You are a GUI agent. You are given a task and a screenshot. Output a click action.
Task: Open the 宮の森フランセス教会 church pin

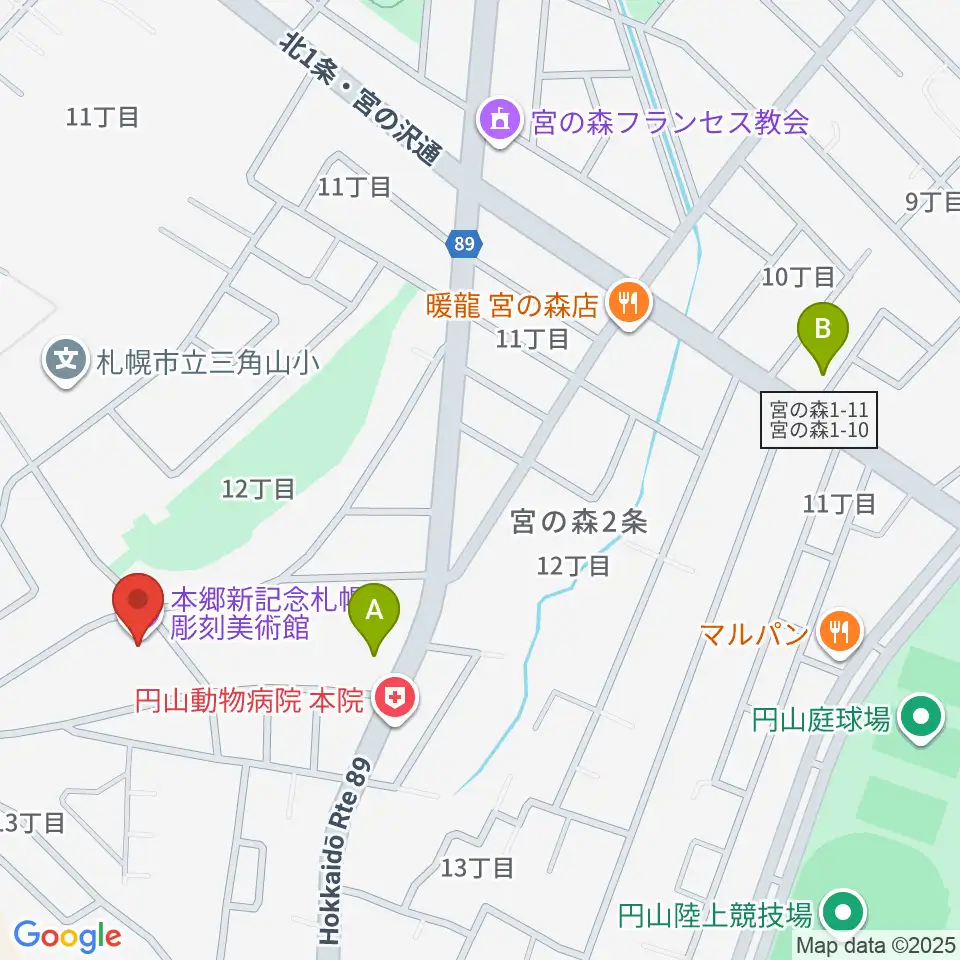496,123
